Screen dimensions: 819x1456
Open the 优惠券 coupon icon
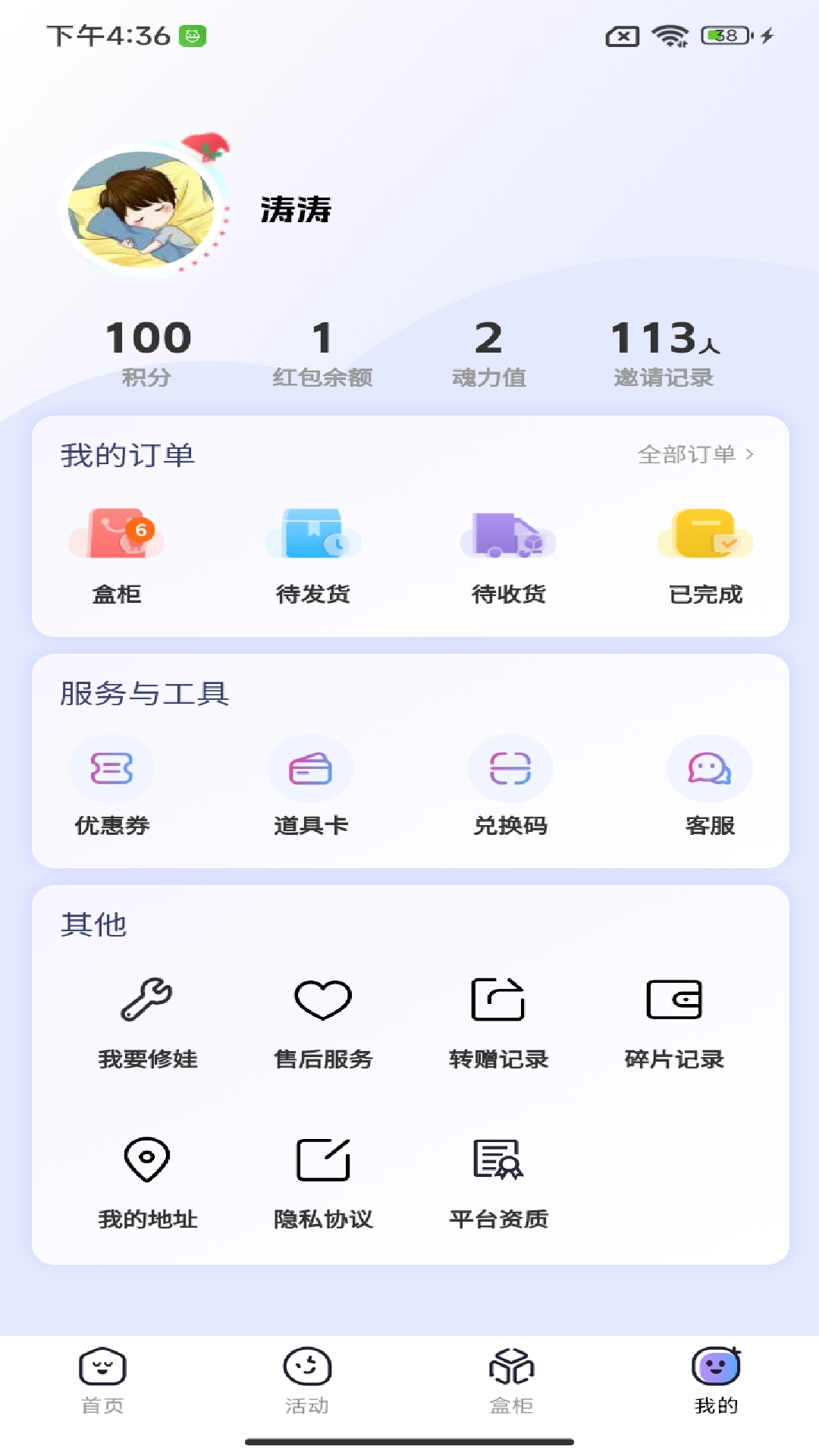[111, 767]
